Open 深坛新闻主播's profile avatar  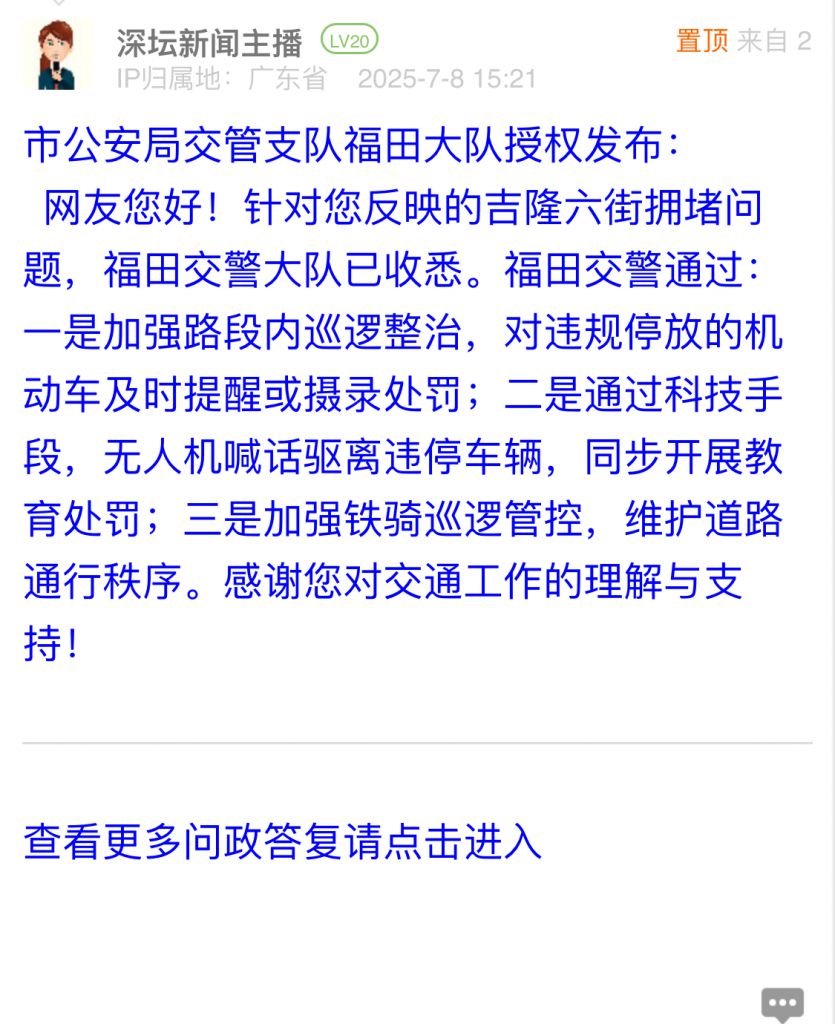56,55
